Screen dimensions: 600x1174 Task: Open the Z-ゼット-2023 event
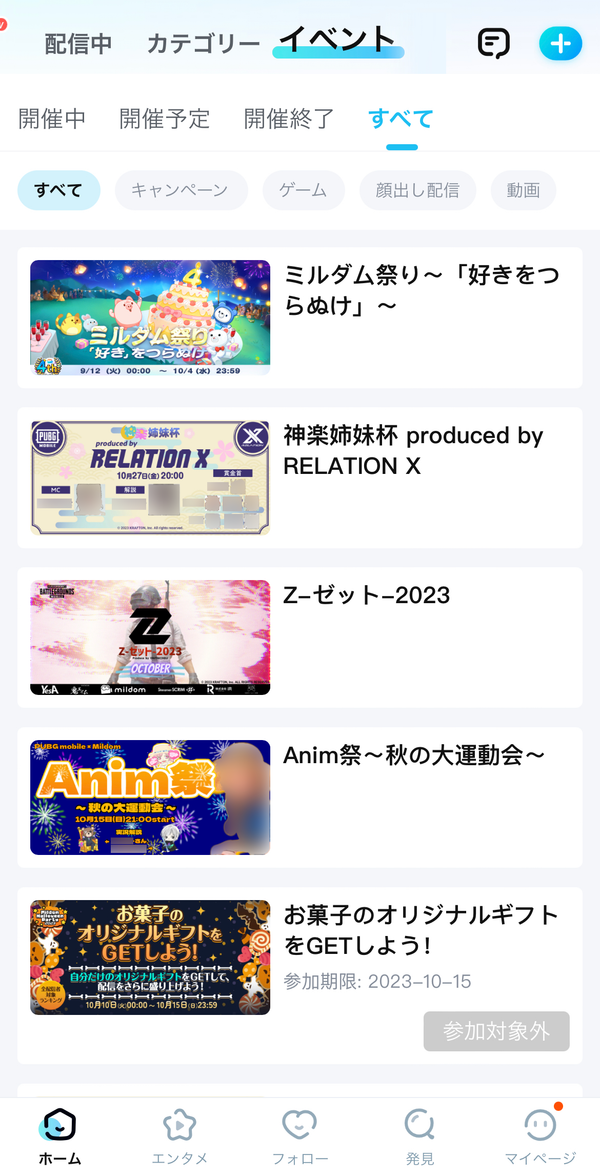(300, 637)
